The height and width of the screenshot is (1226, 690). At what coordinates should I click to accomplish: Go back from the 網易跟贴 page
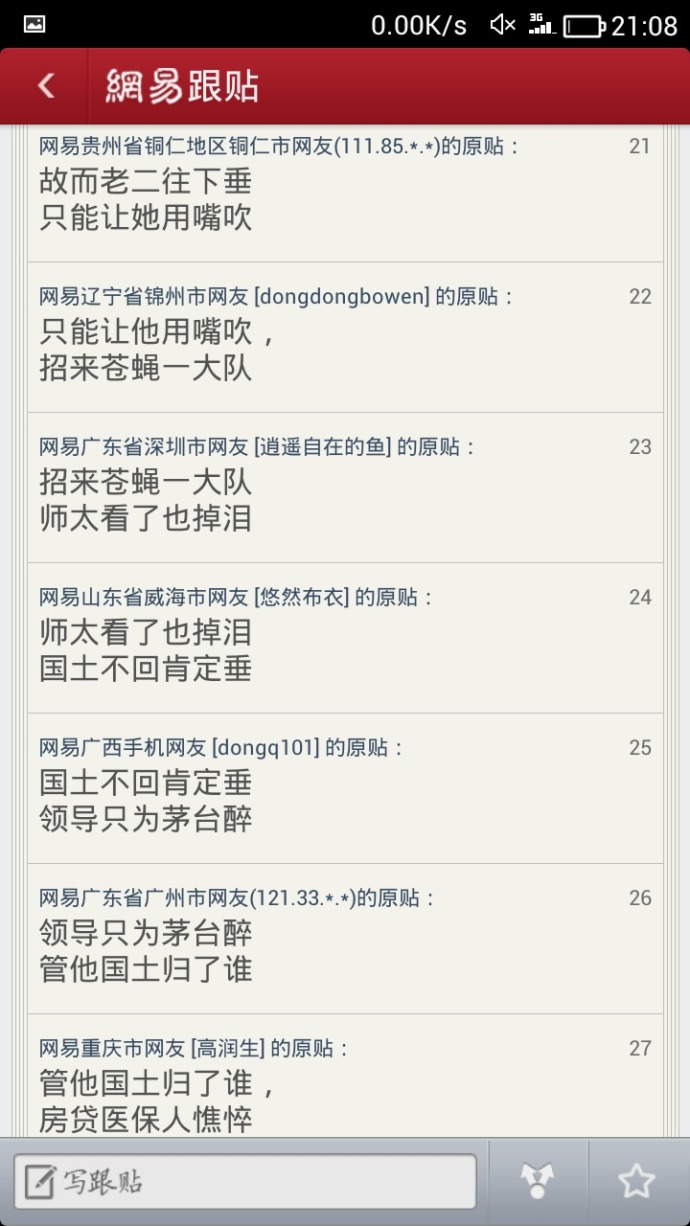pos(46,86)
